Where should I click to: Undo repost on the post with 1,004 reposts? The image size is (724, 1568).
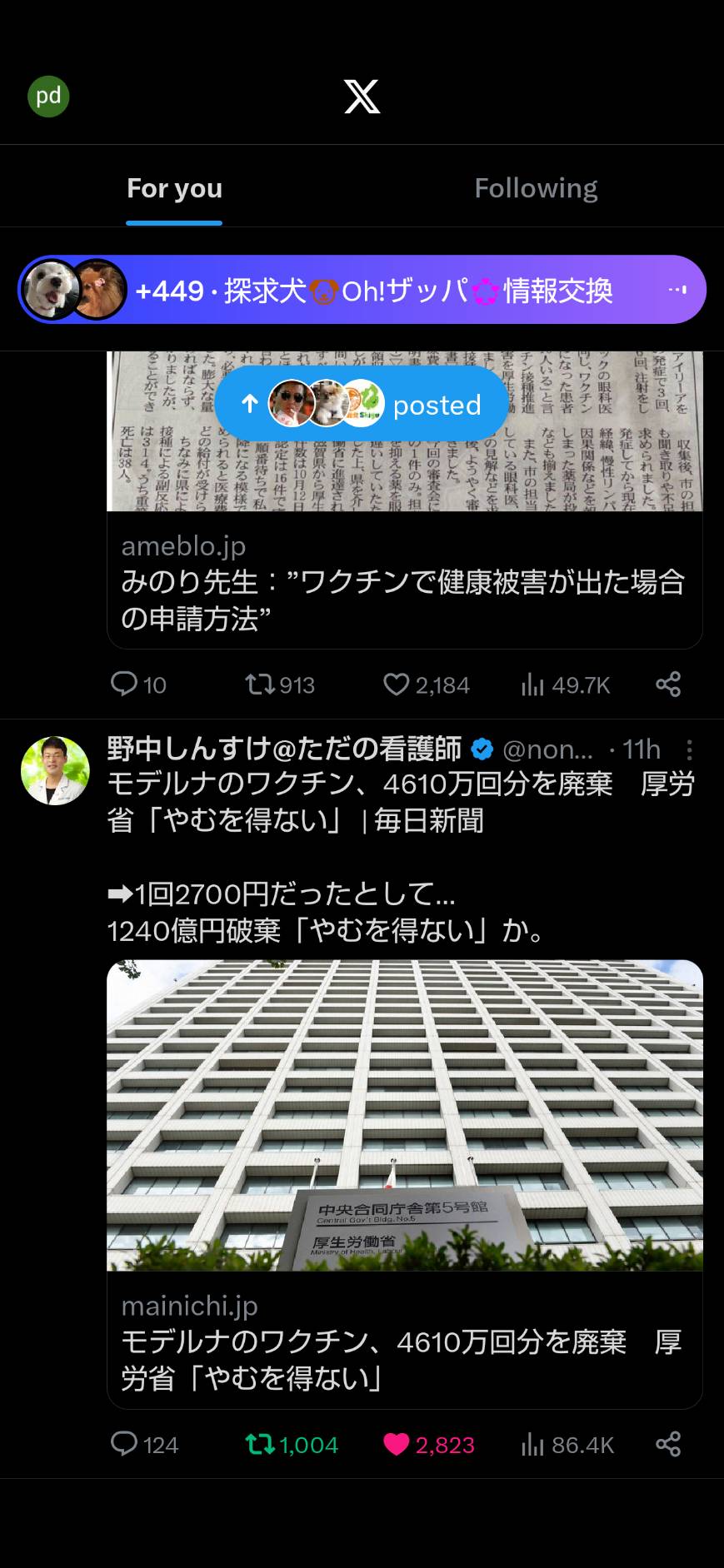292,1444
